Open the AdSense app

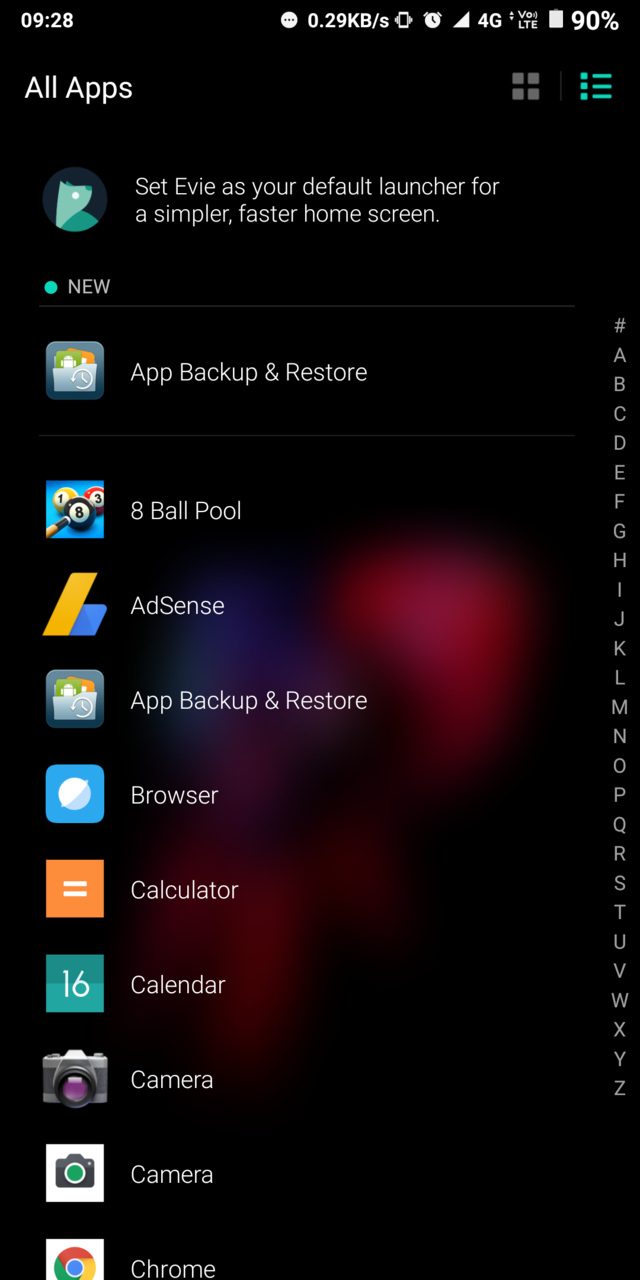[x=177, y=605]
